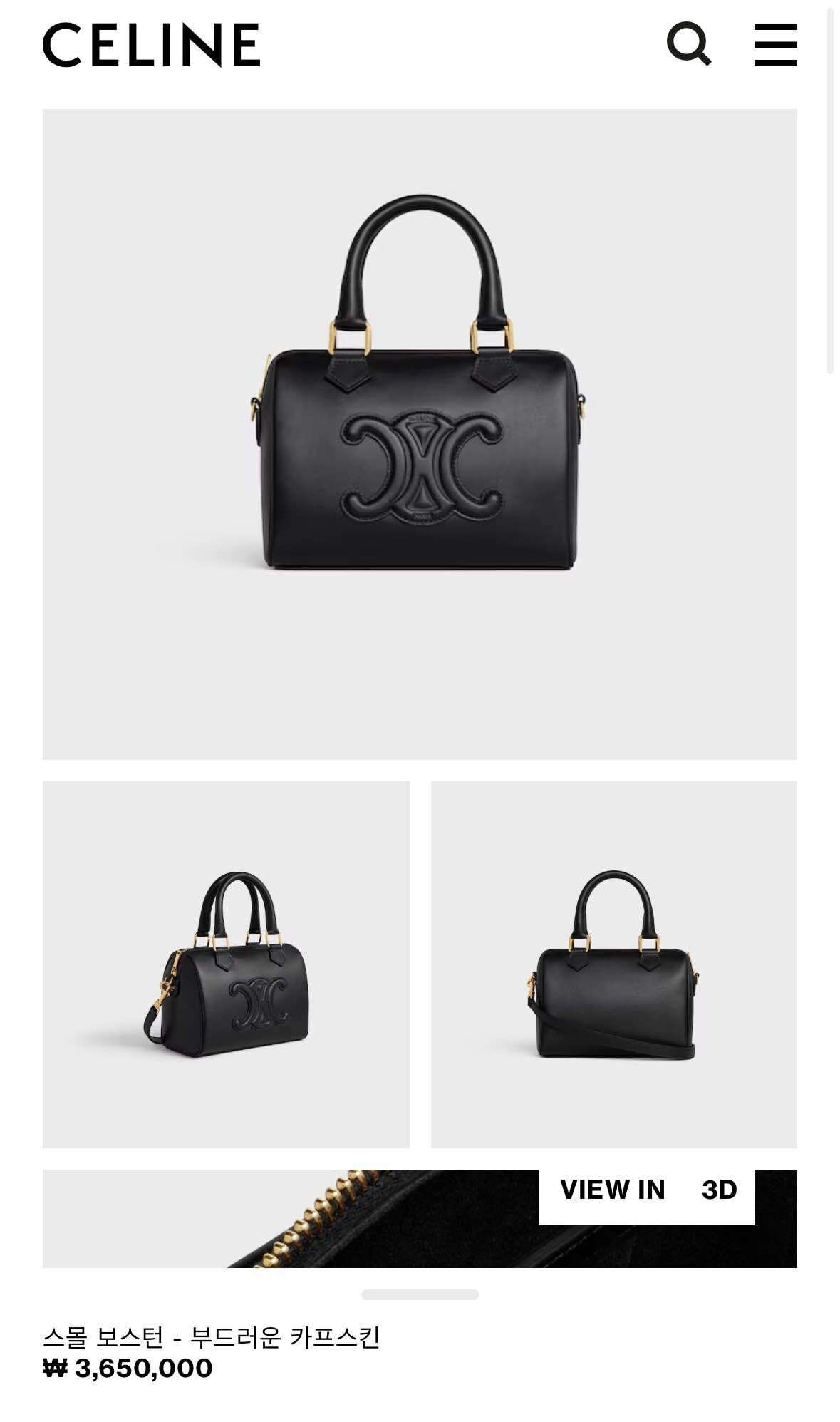Open the back-view bag image with strap
The height and width of the screenshot is (1422, 840).
pos(613,964)
